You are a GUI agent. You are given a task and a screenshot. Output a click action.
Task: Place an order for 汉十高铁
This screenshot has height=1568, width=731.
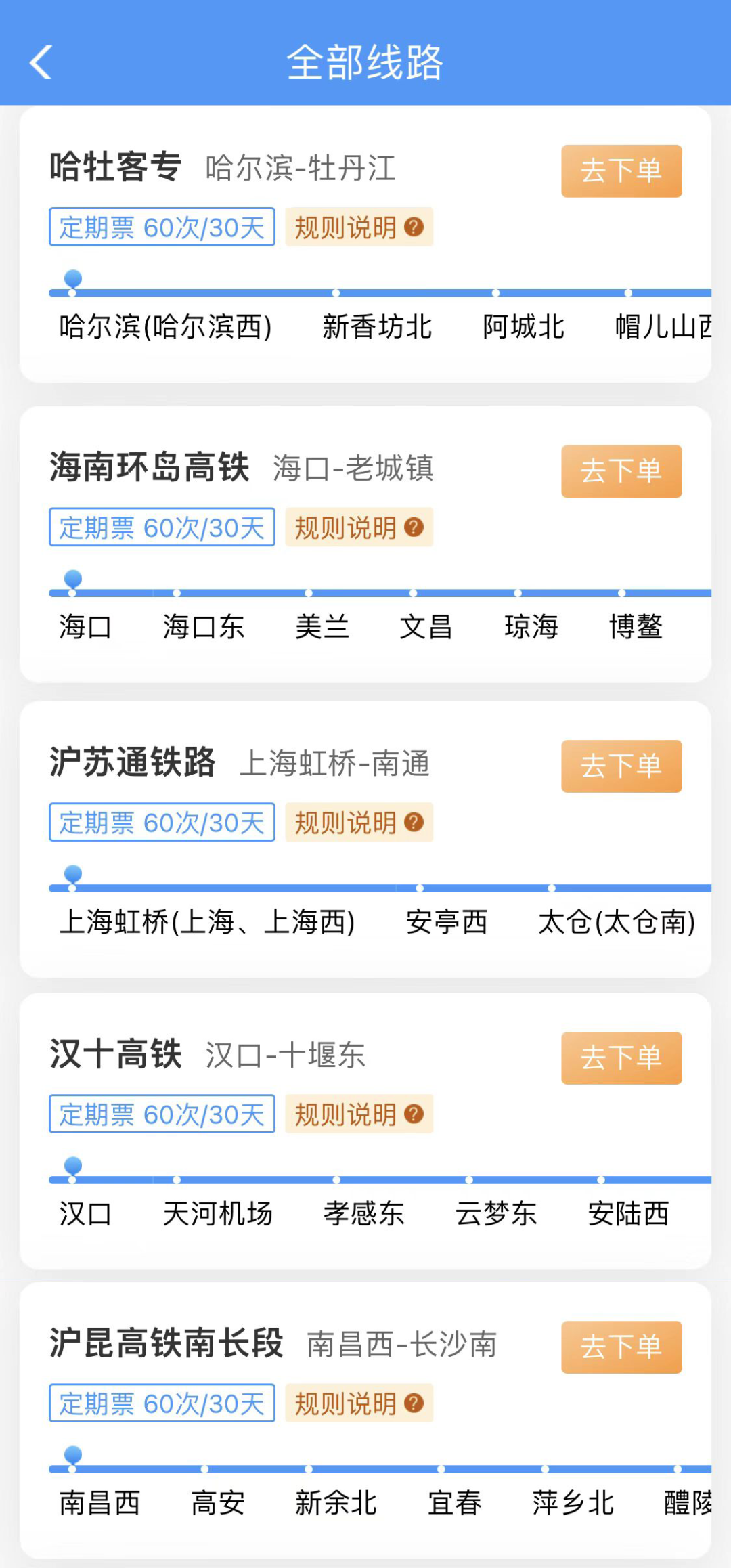621,1058
